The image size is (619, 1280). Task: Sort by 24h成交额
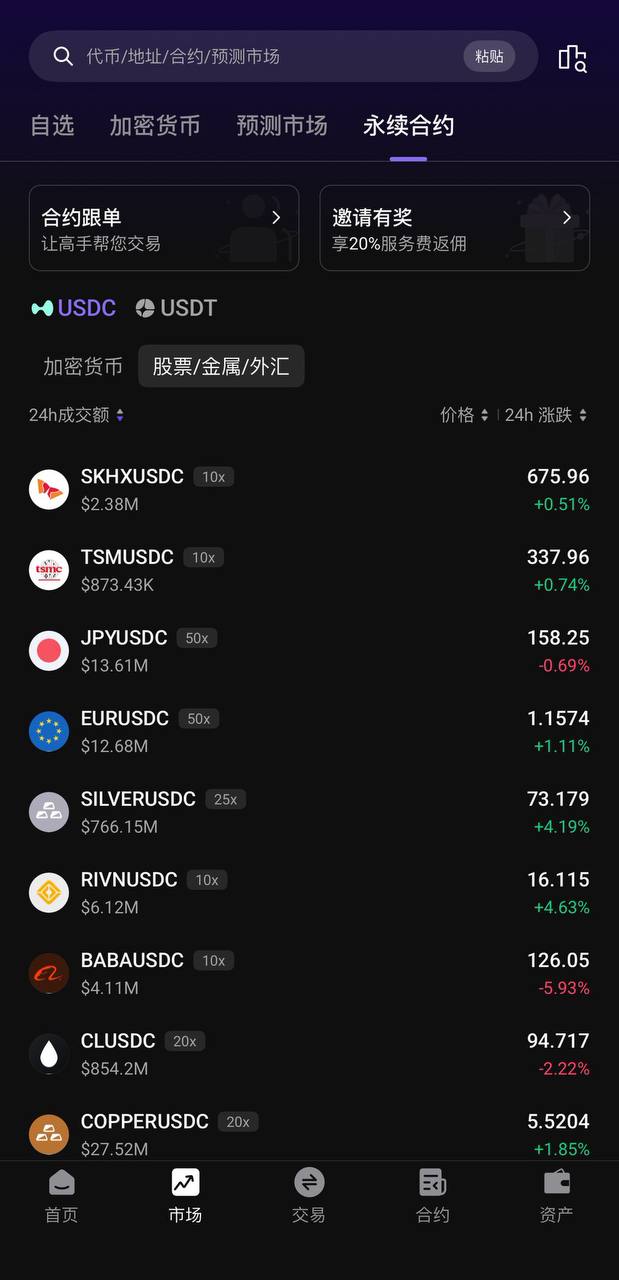click(x=76, y=415)
